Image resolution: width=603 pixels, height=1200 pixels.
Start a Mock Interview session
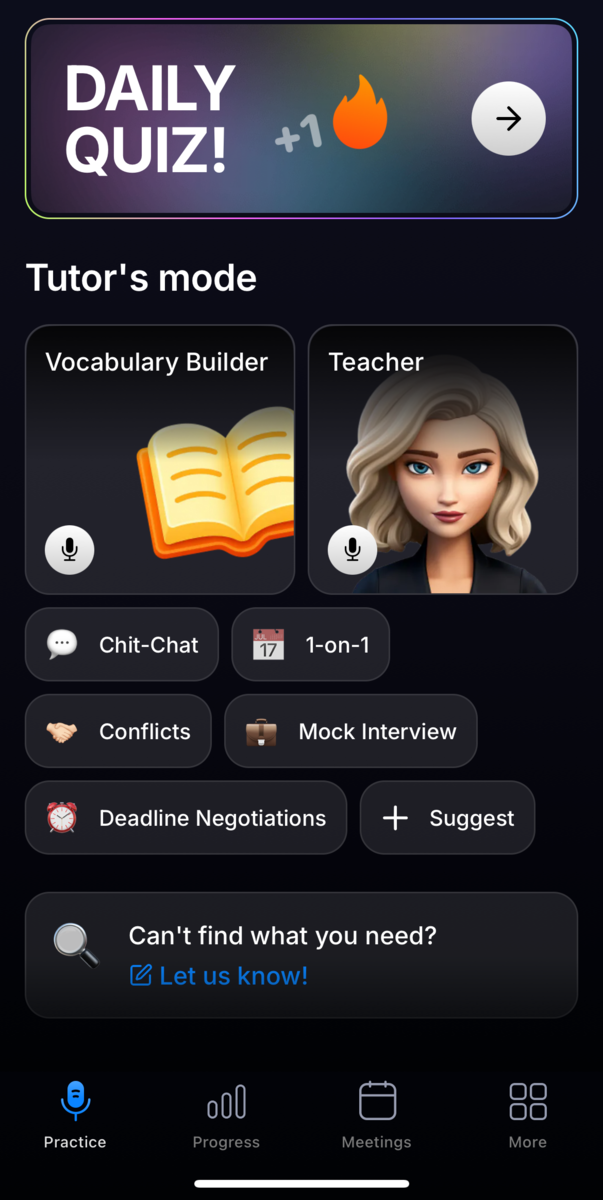tap(351, 731)
